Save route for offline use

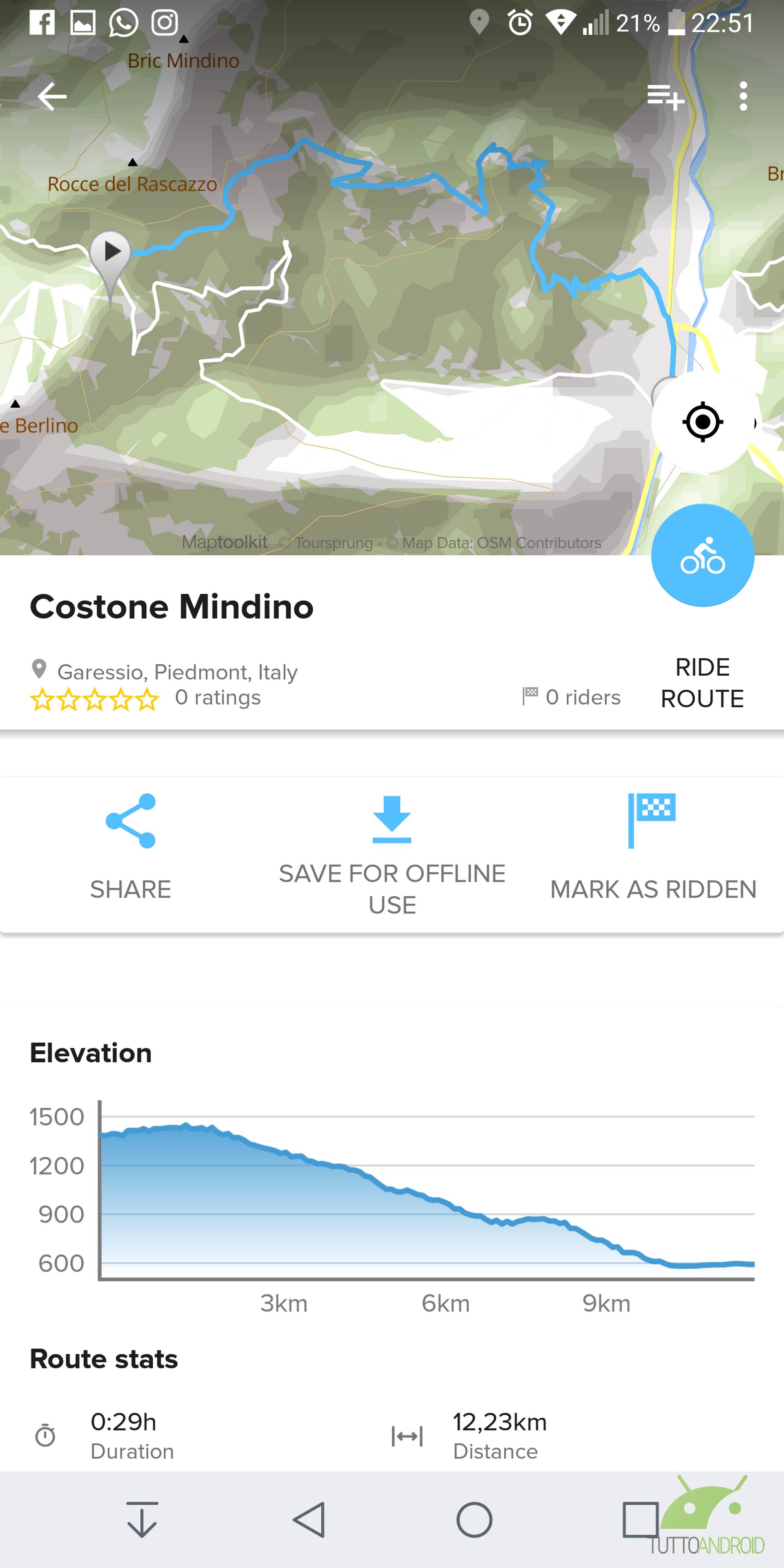click(x=392, y=855)
